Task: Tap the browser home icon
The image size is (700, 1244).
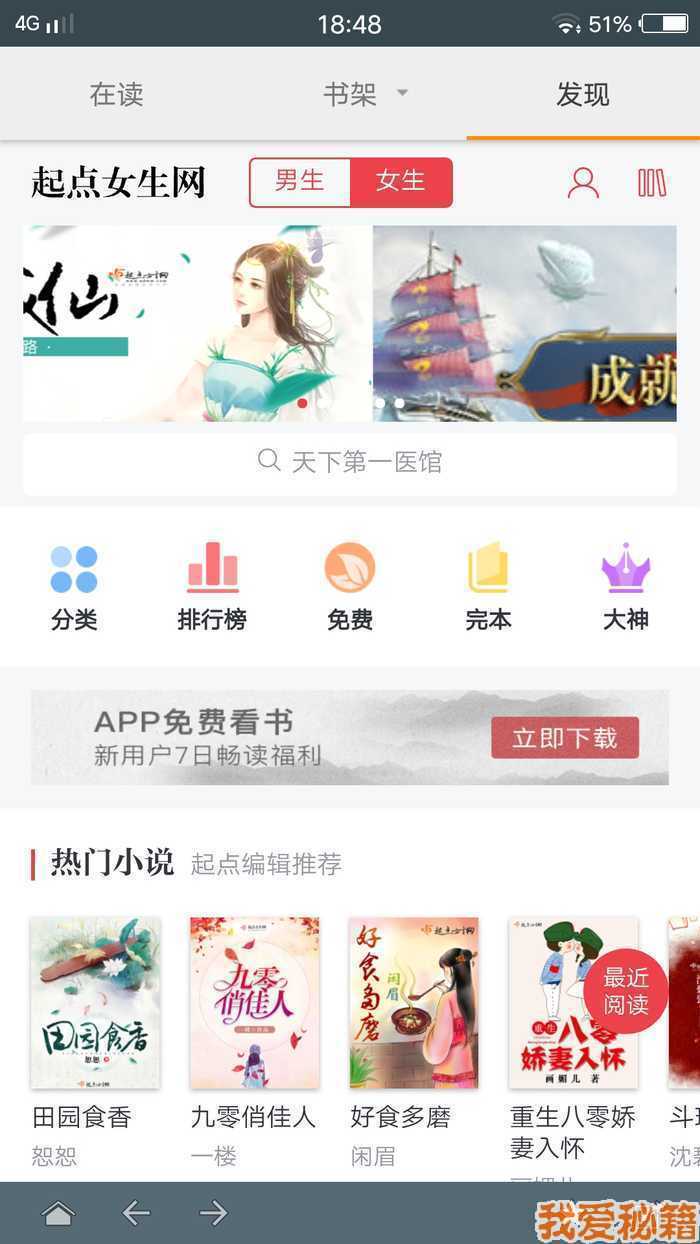Action: tap(58, 1213)
